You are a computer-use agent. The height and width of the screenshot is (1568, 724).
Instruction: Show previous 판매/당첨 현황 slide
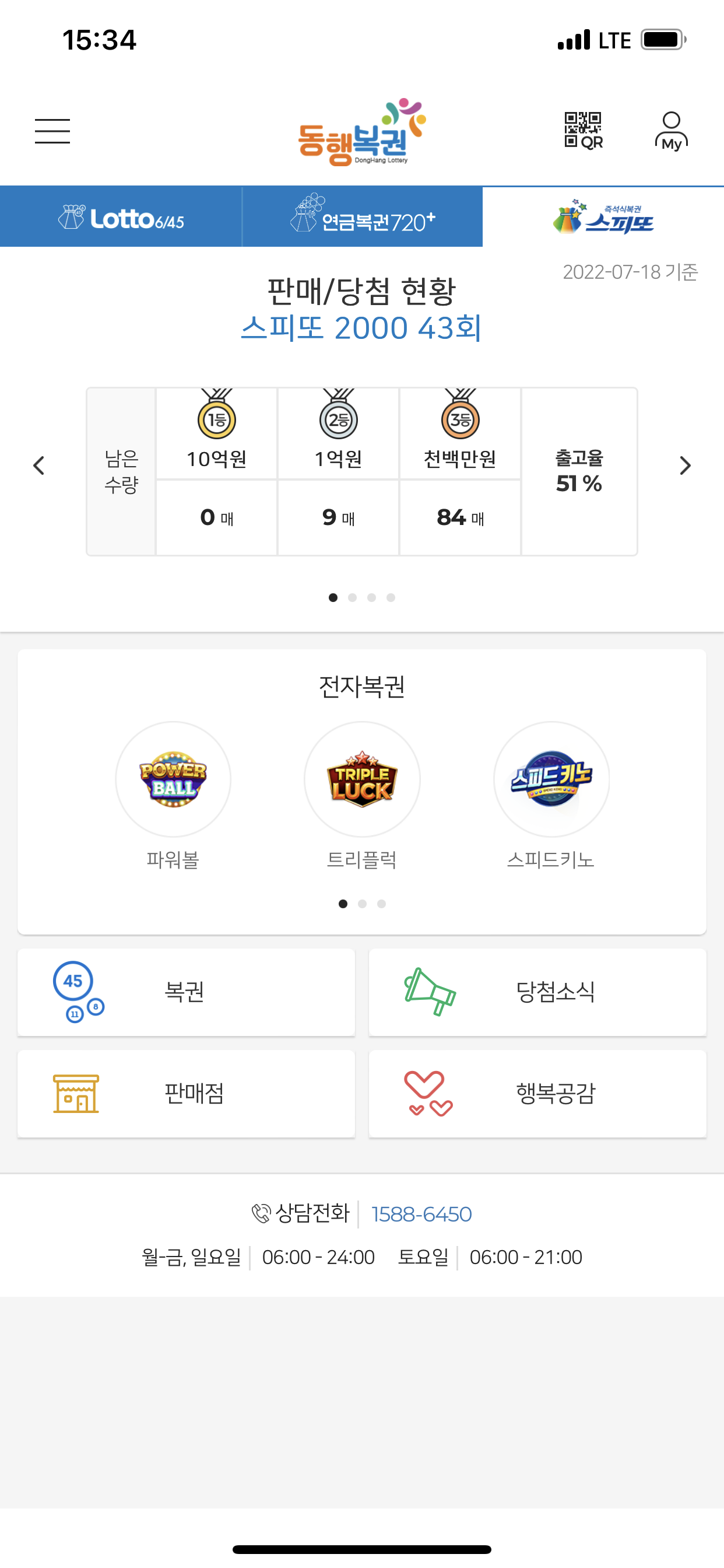(39, 466)
